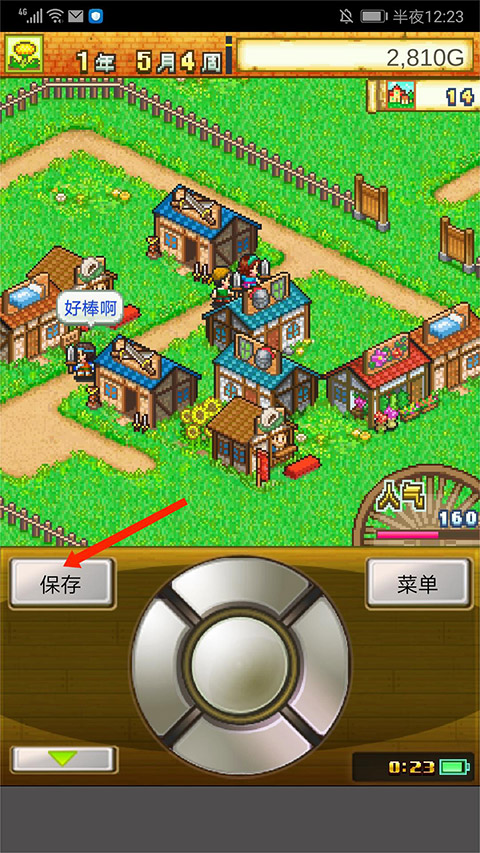Screen dimensions: 480x853
Task: Collapse the controller with green arrow button
Action: pyautogui.click(x=64, y=759)
